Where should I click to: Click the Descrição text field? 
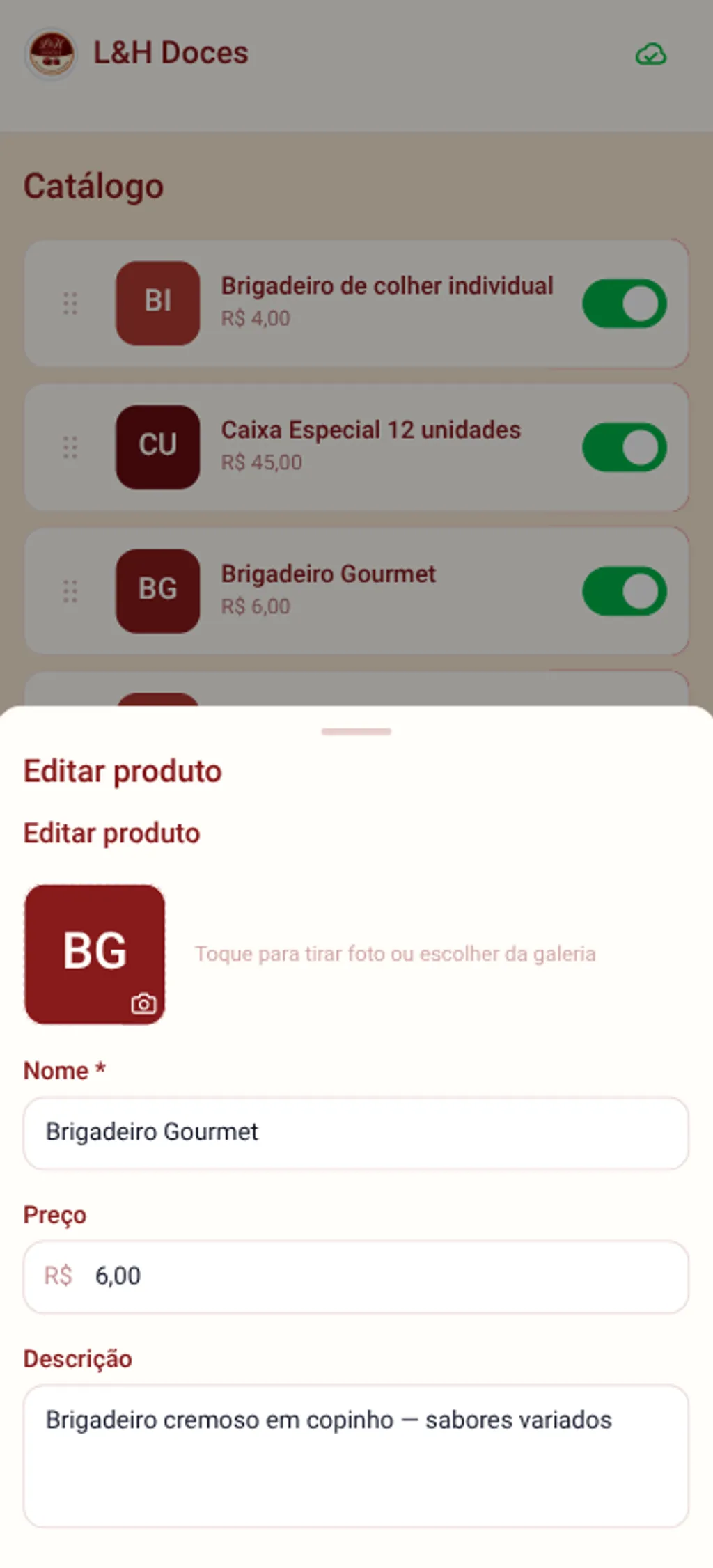point(356,1455)
